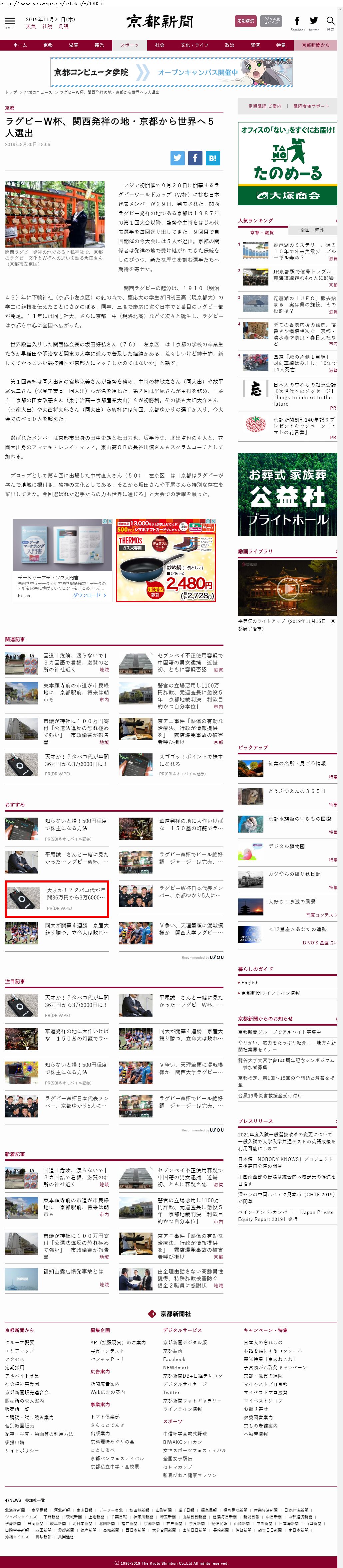Share the article on Facebook

coord(195,158)
